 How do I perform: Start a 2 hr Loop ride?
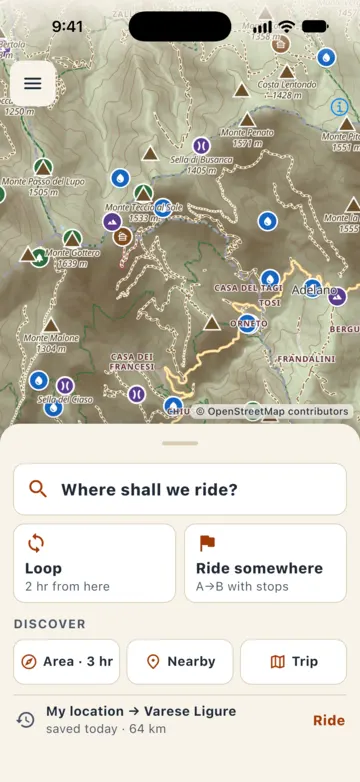pyautogui.click(x=94, y=563)
